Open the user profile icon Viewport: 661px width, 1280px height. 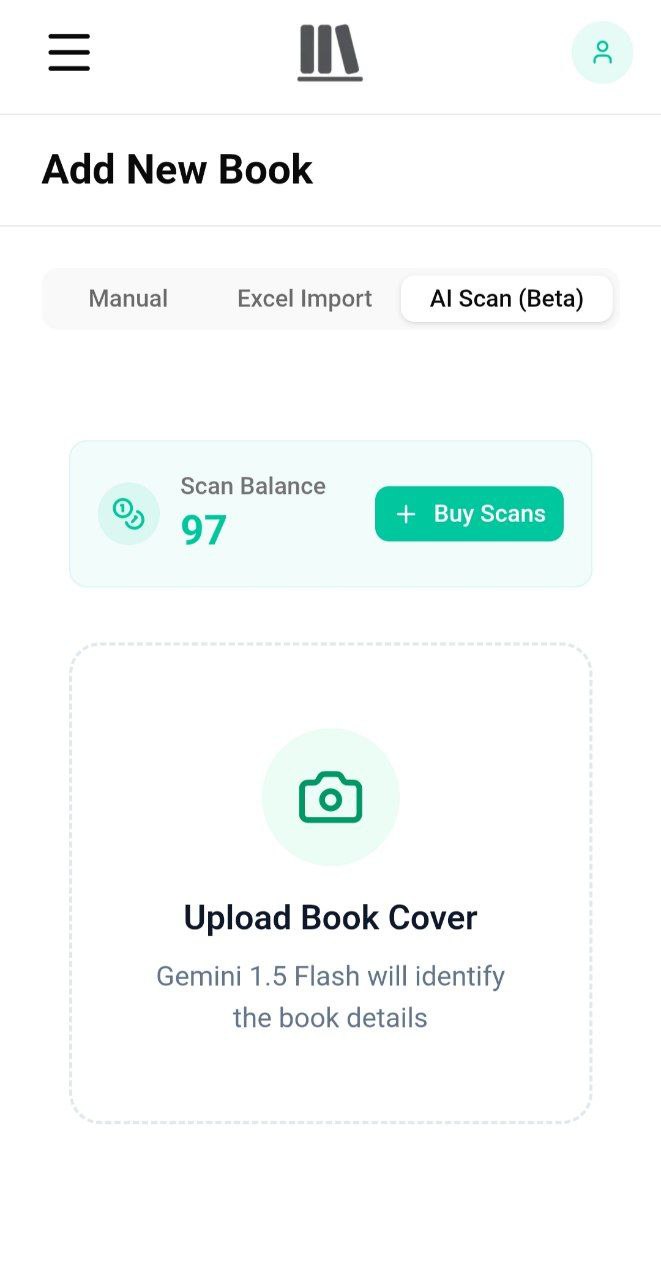[602, 52]
